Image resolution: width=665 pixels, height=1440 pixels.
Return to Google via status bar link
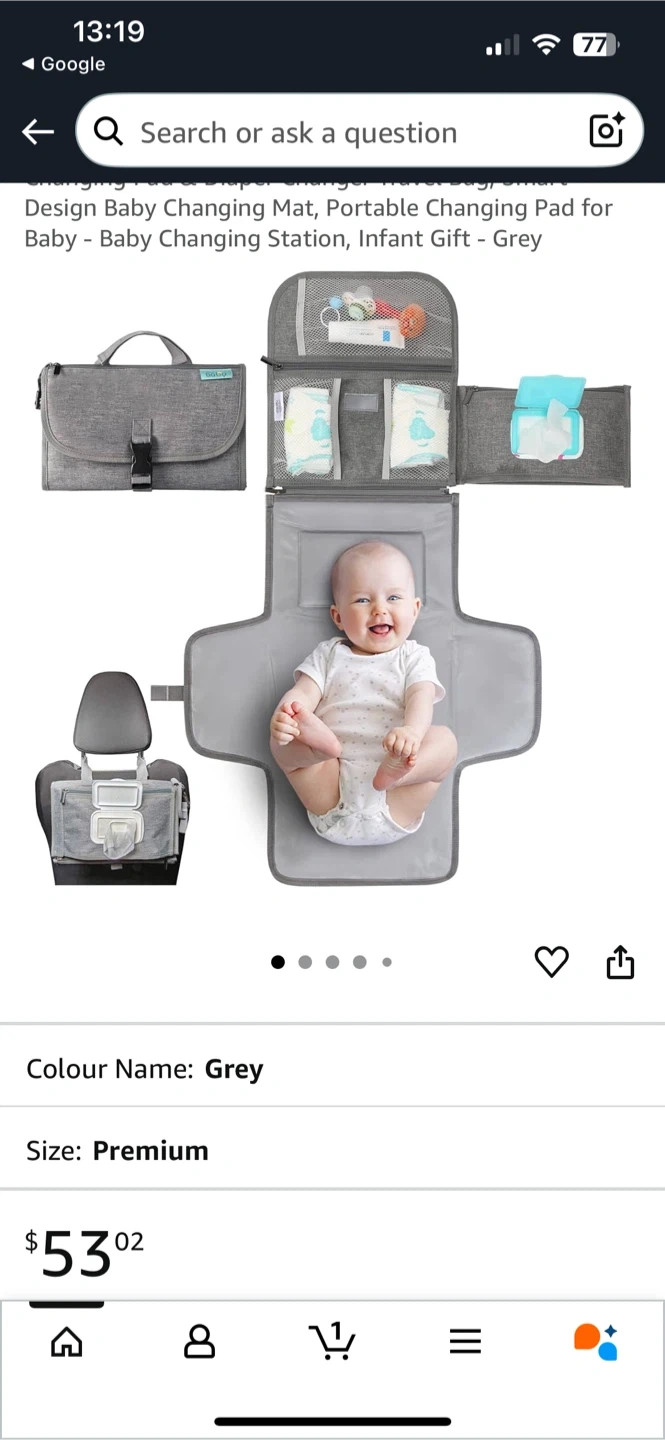click(x=64, y=64)
